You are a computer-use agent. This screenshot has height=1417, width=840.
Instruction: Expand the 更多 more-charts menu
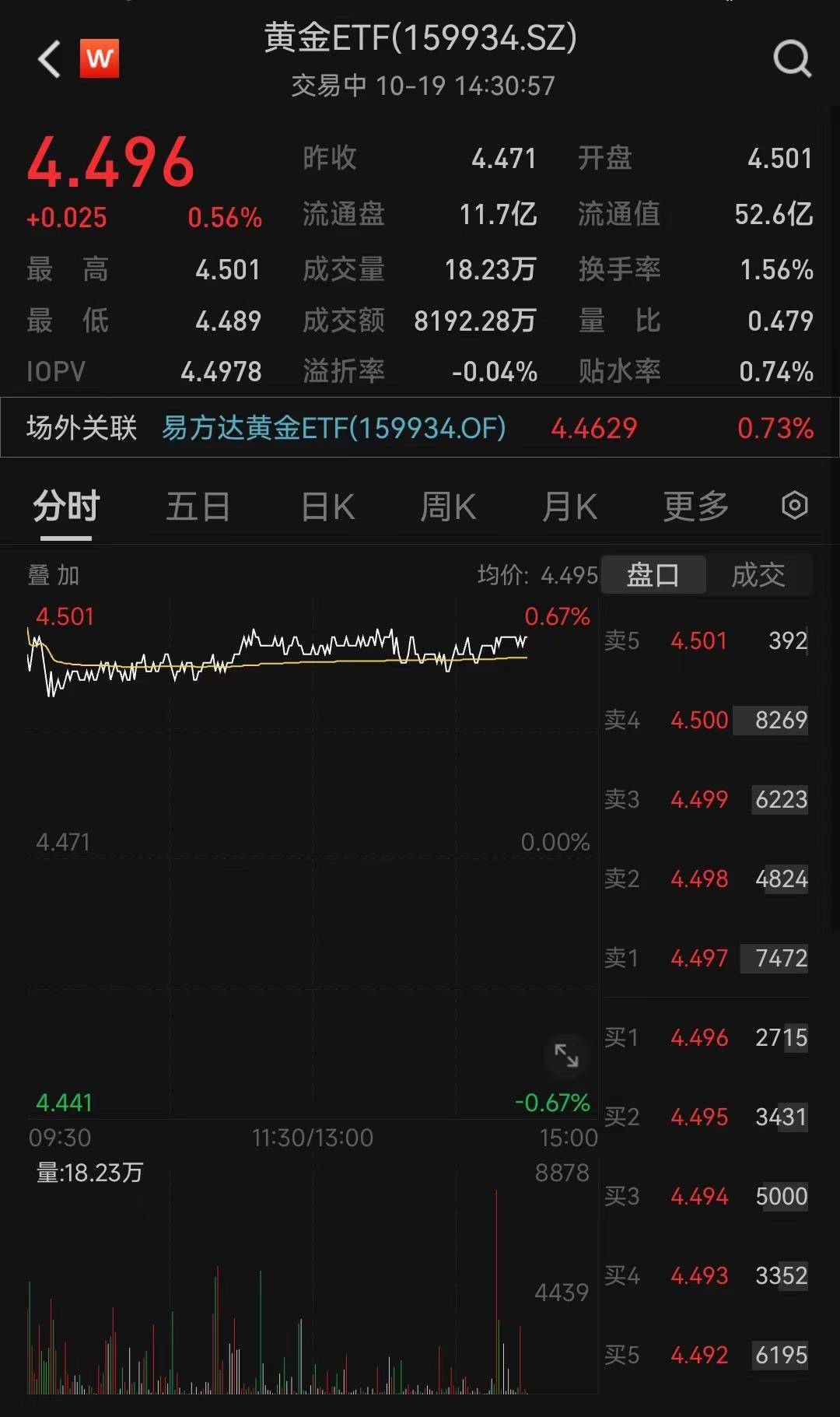695,505
